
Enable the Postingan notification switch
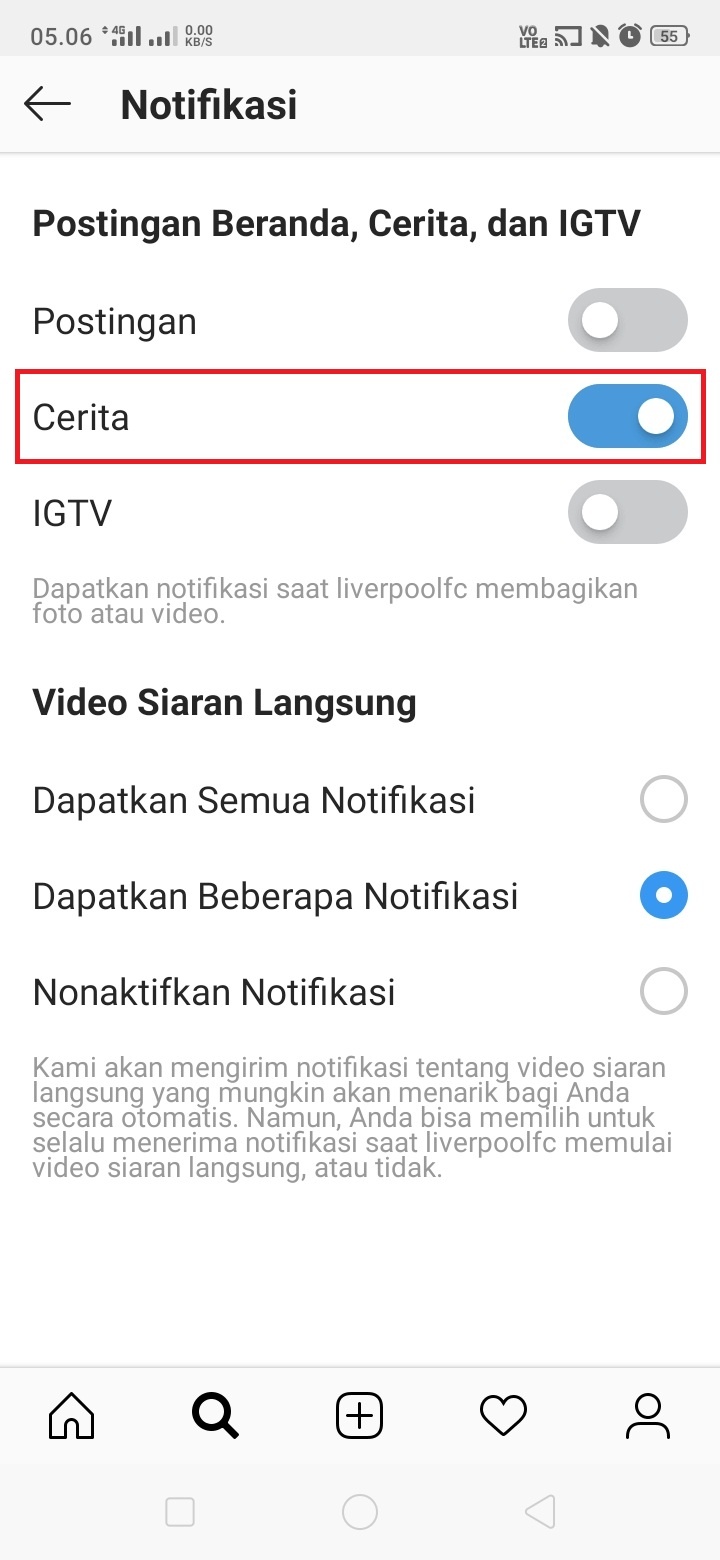click(x=627, y=321)
